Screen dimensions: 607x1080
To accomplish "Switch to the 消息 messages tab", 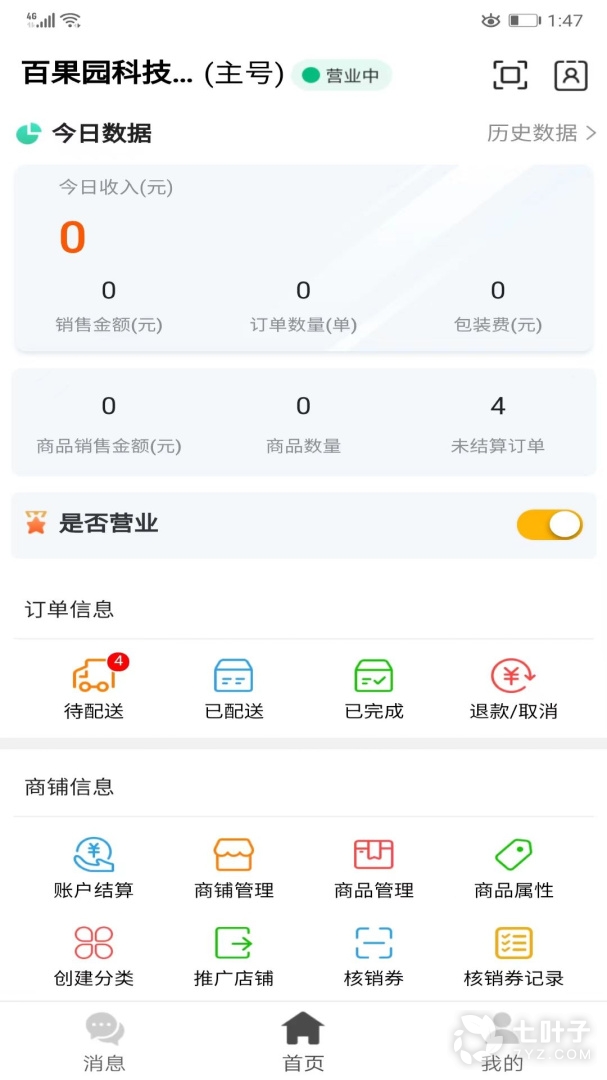I will 105,1040.
